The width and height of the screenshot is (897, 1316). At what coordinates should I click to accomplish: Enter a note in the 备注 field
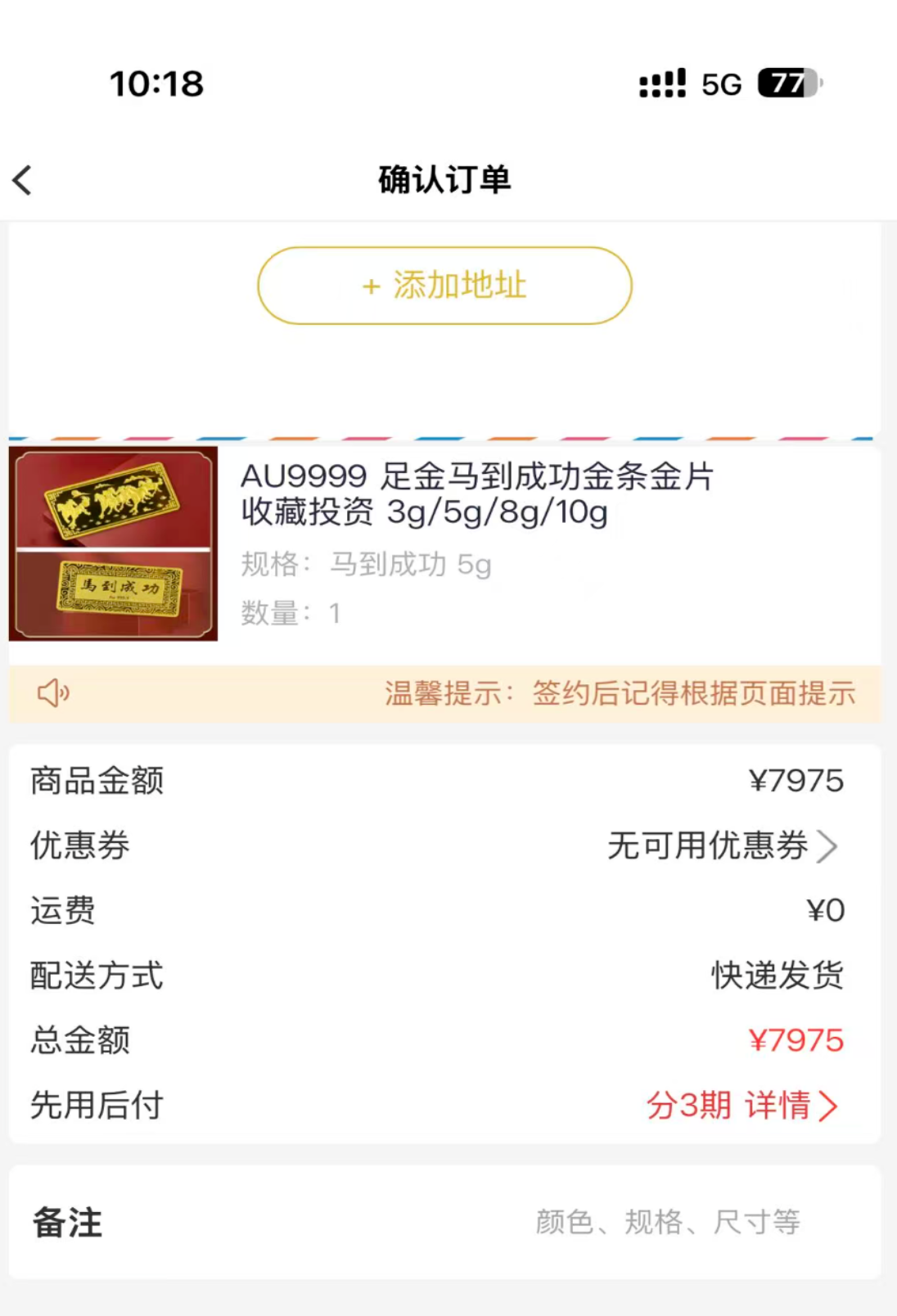(666, 1222)
